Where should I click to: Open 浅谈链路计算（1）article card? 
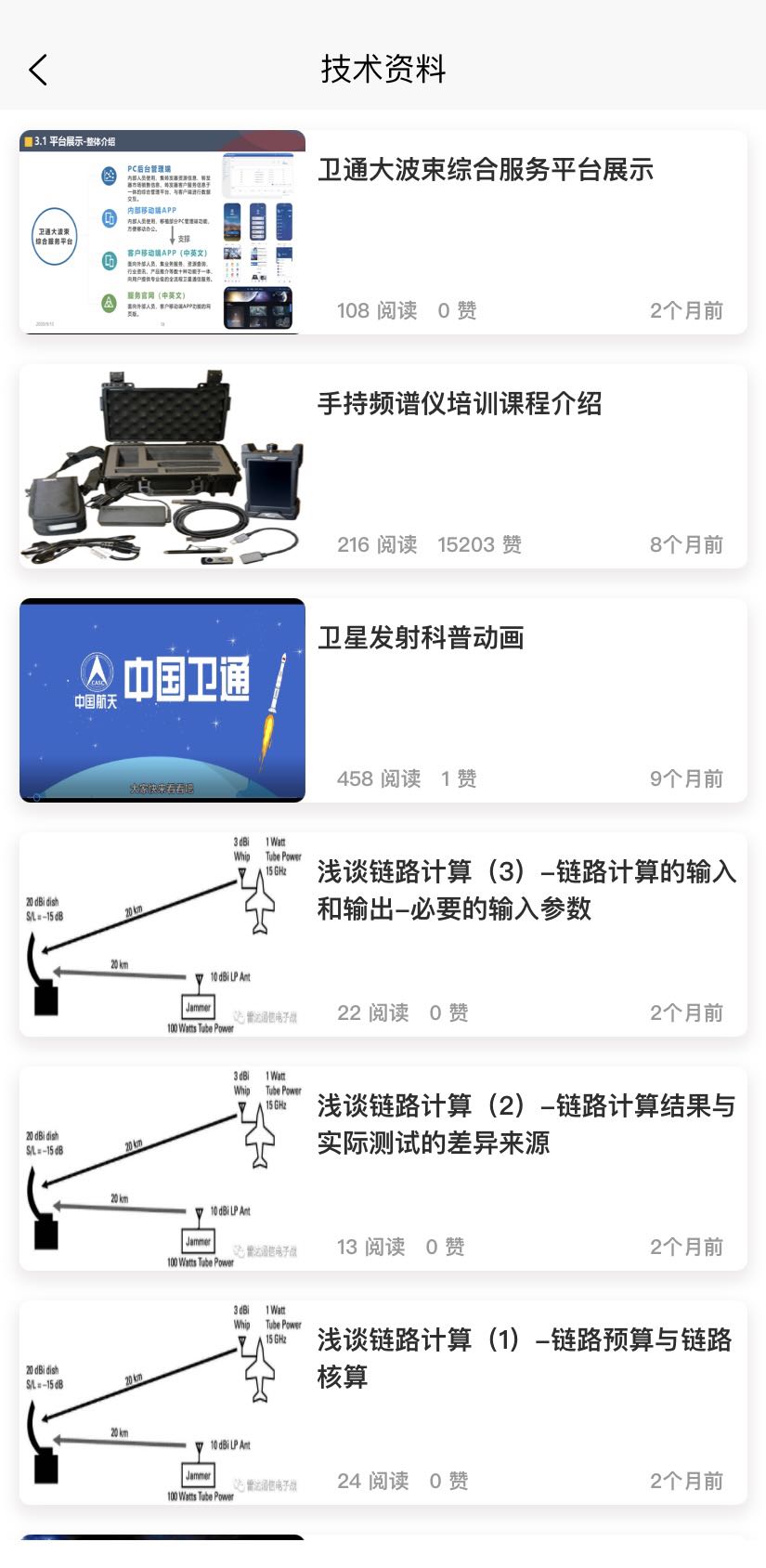(383, 1403)
